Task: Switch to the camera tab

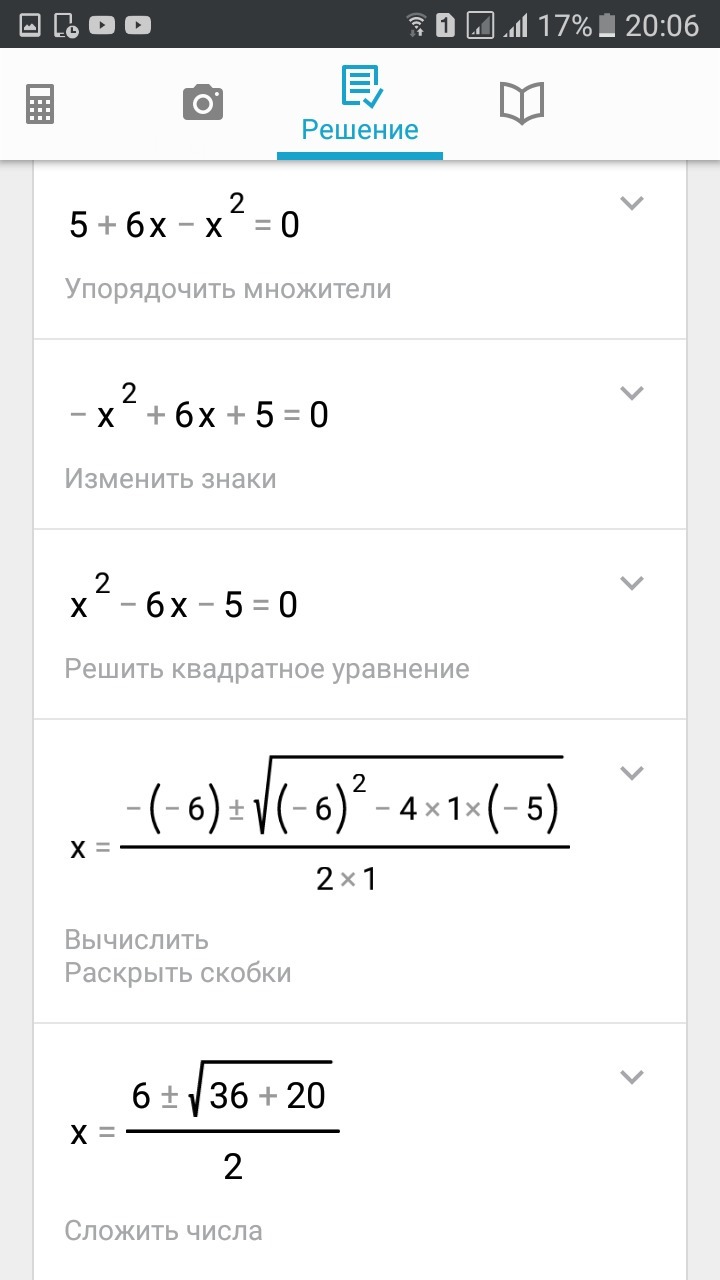Action: [203, 103]
